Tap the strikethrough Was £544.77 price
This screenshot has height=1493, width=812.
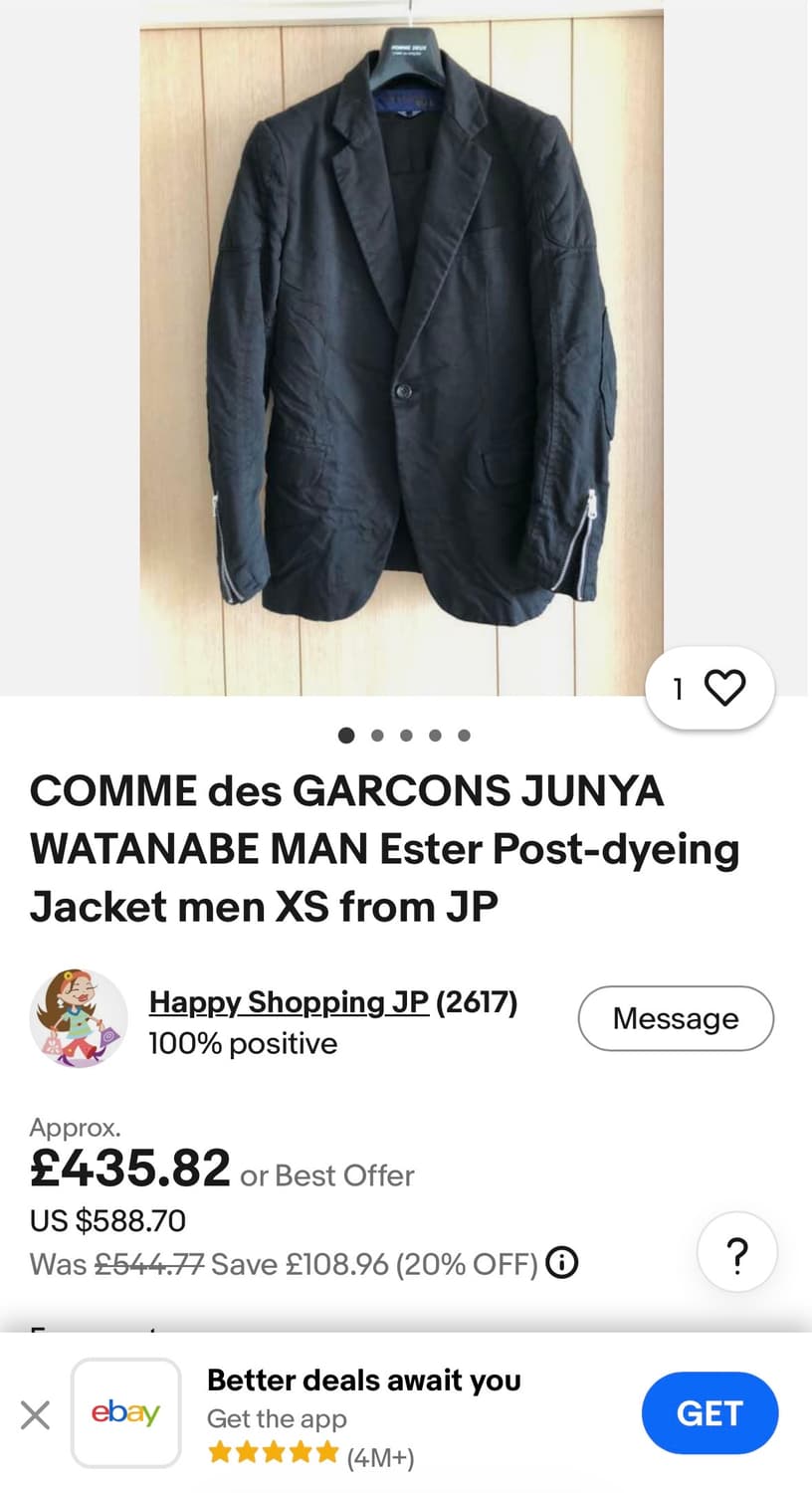148,1263
